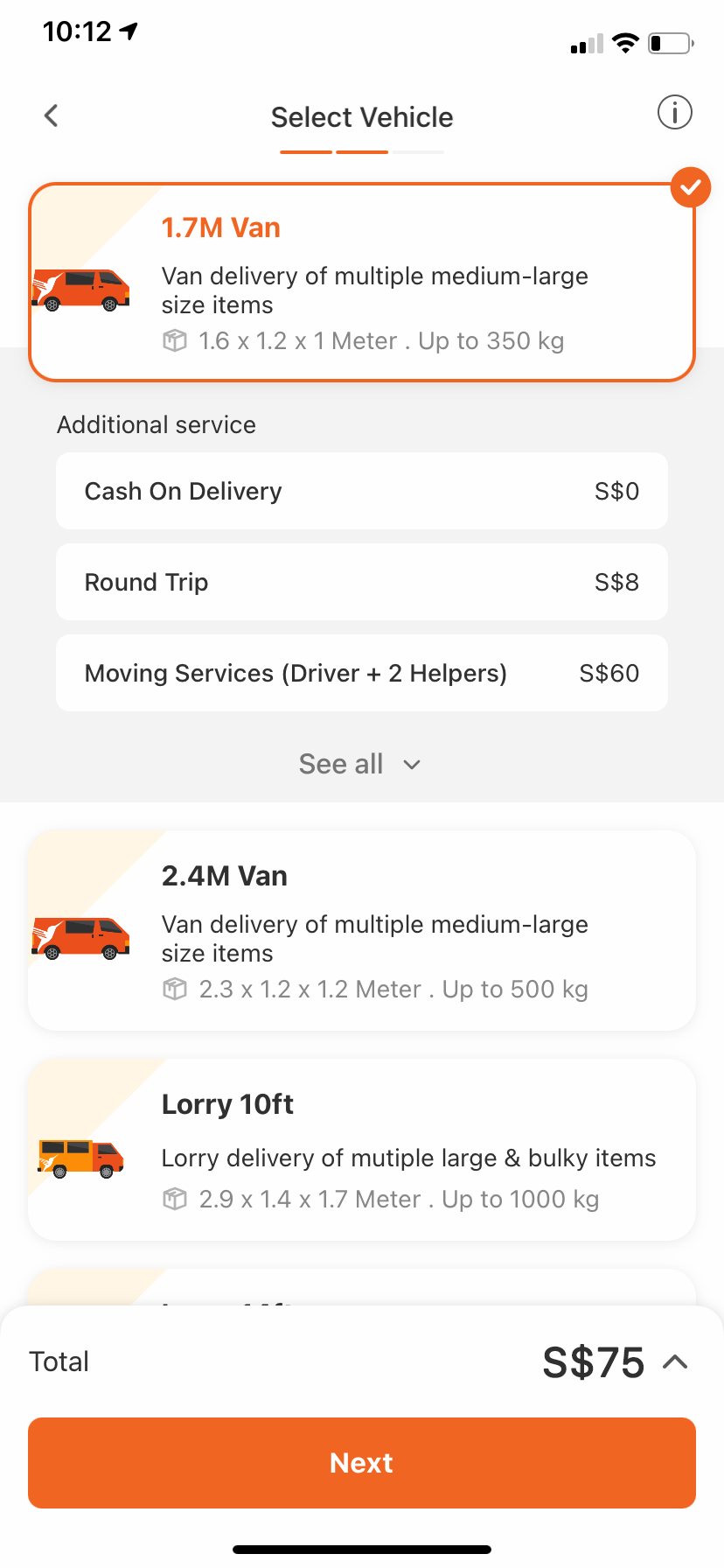Add the Round Trip service
The image size is (724, 1568).
tap(362, 582)
